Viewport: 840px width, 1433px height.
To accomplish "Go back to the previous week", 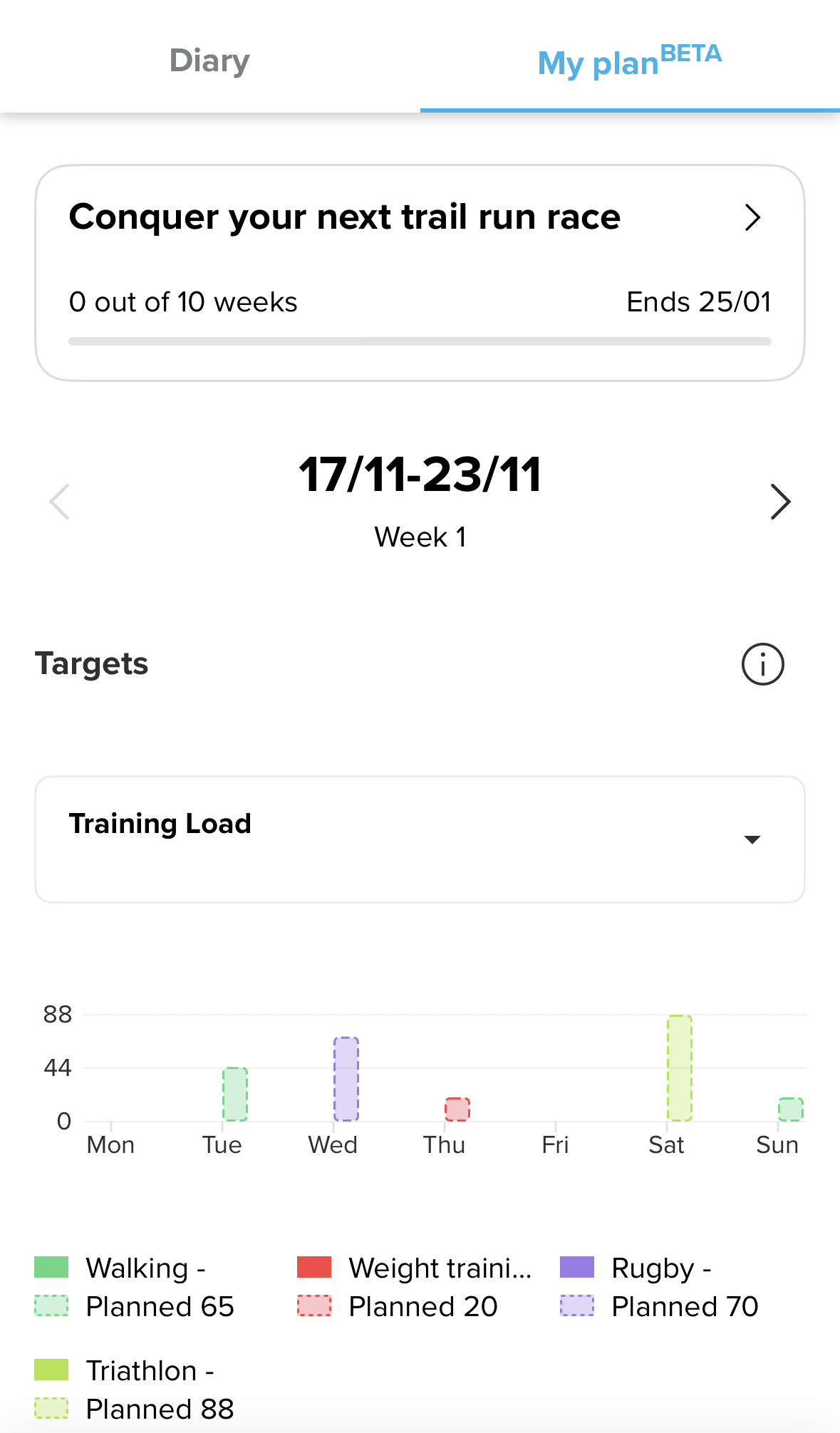I will 60,502.
